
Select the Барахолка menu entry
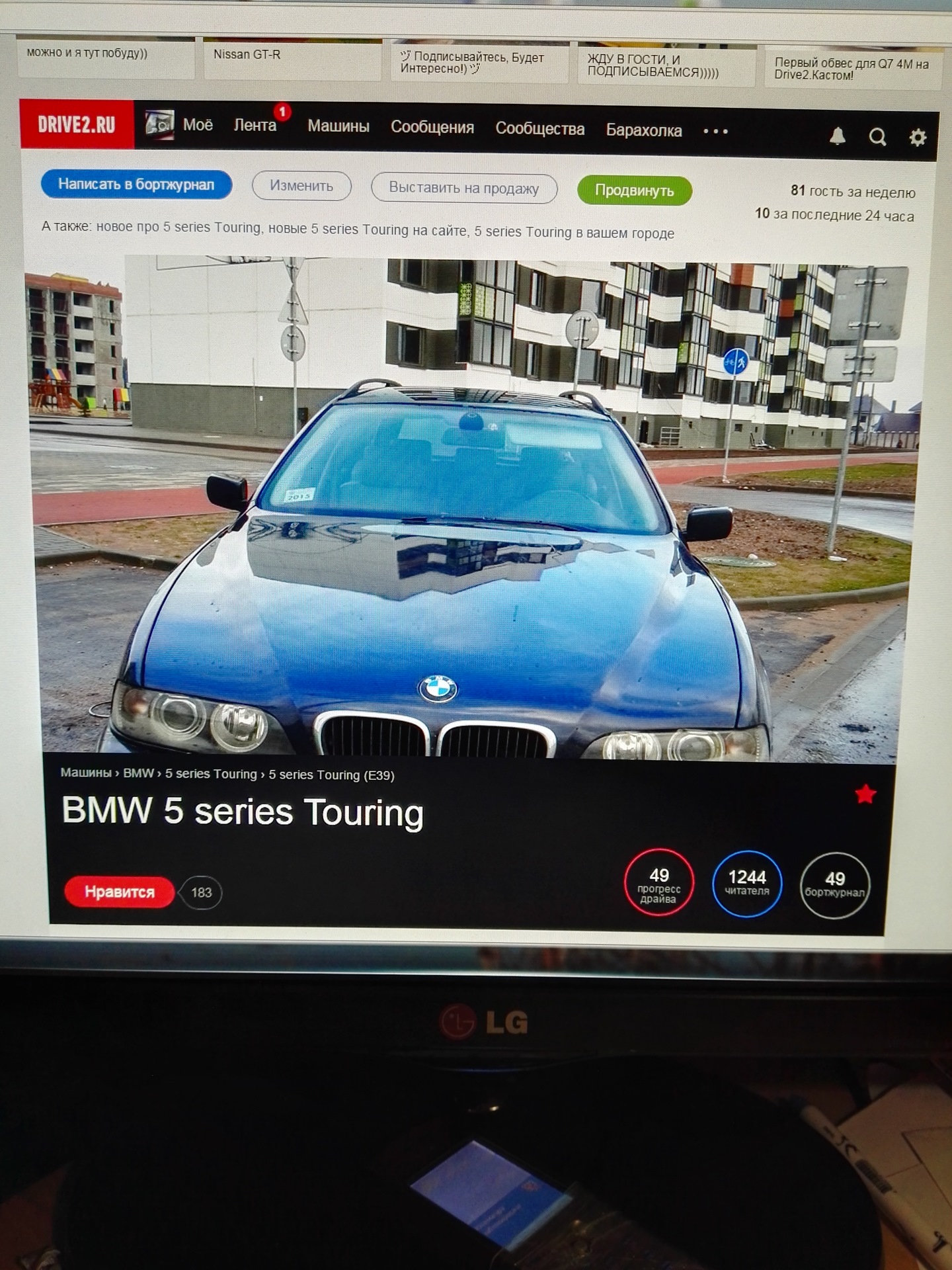tap(644, 130)
